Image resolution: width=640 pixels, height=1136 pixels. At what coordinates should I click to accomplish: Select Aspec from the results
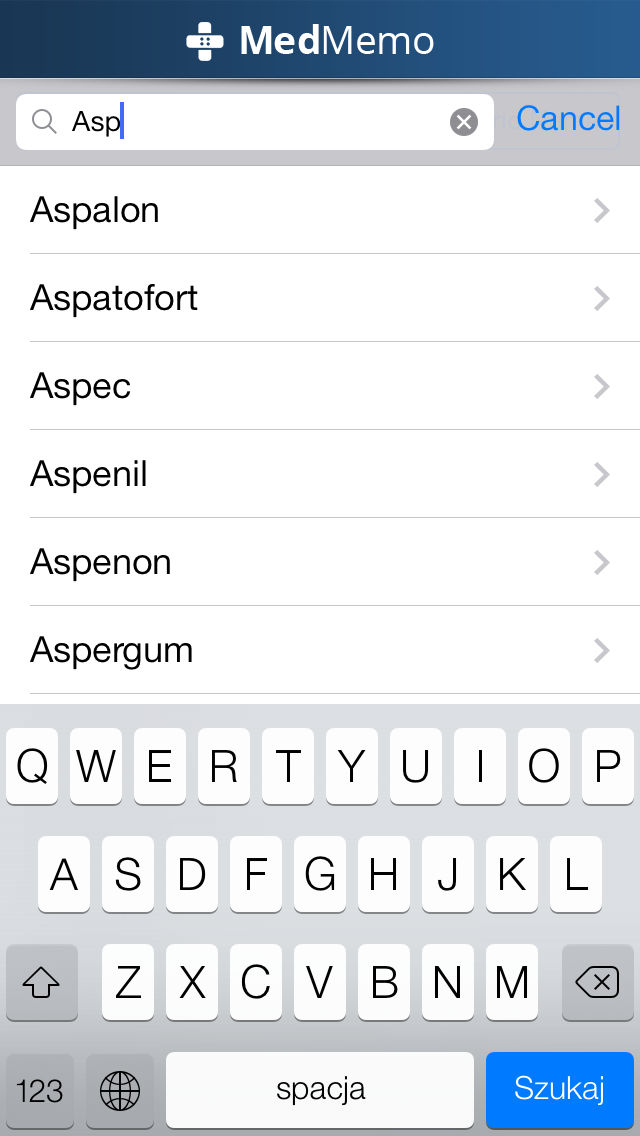coord(320,386)
